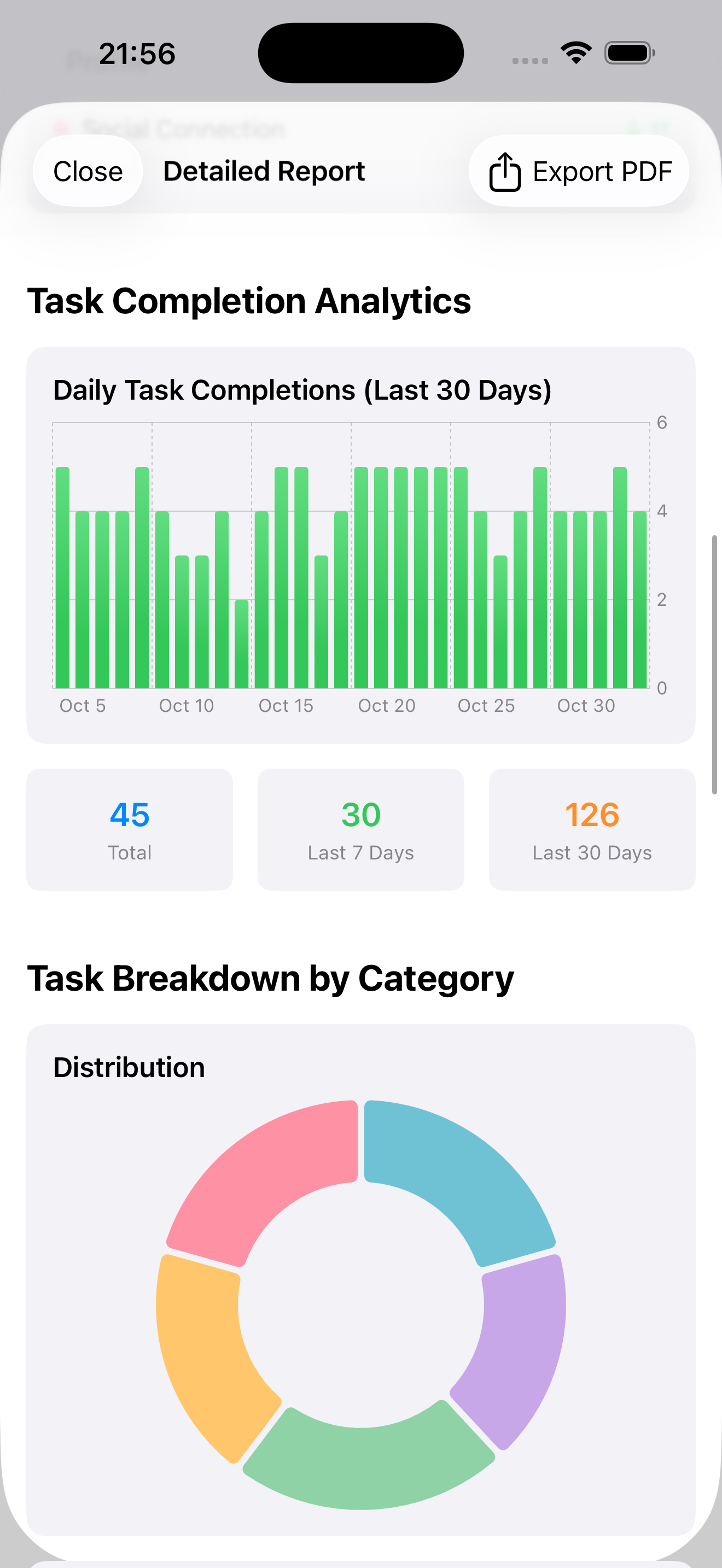Screen dimensions: 722x1568
Task: Tap the share icon beside Export PDF
Action: [x=505, y=171]
